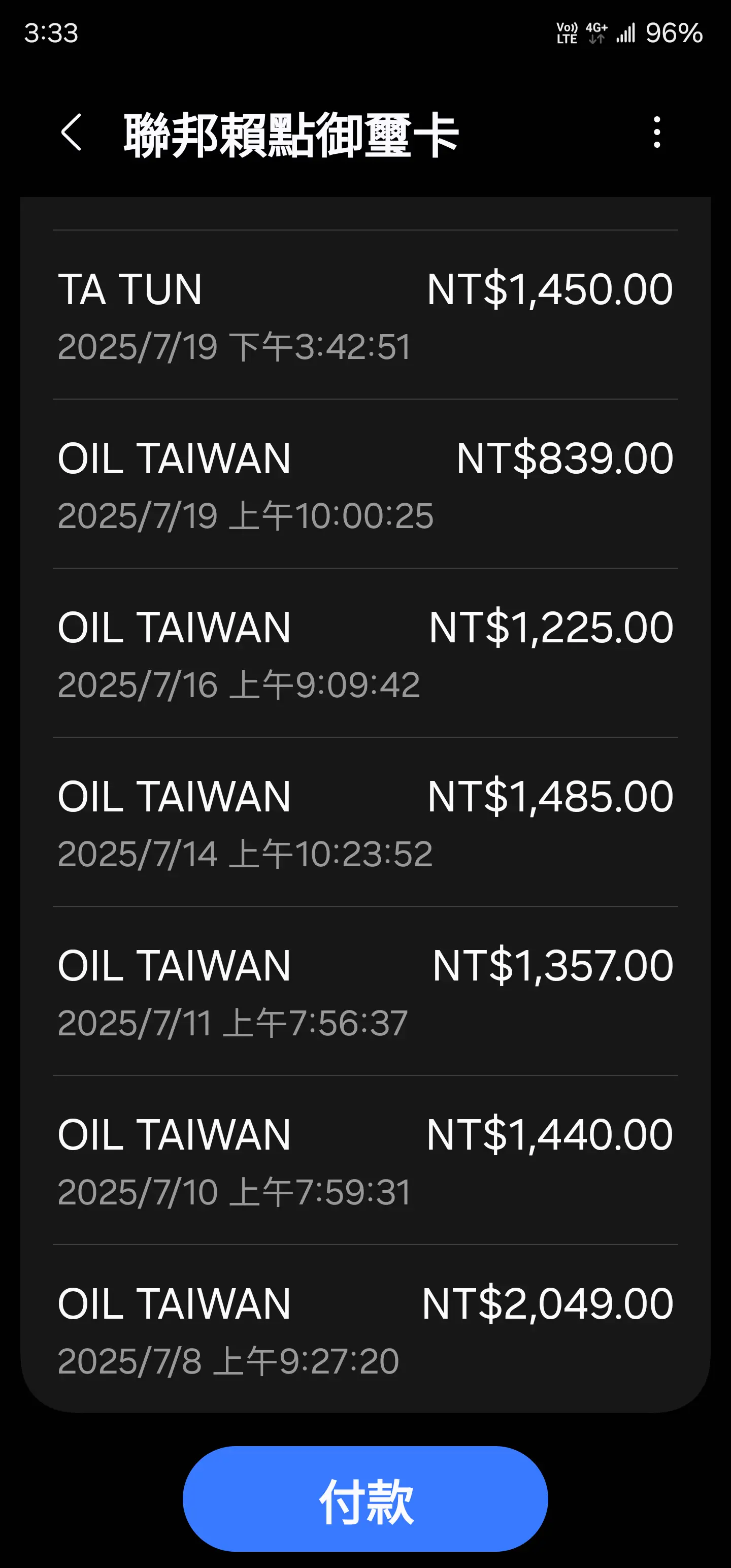This screenshot has width=731, height=1568.
Task: Select the OIL TAIWAN NT$1,225.00 transaction
Action: 365,653
